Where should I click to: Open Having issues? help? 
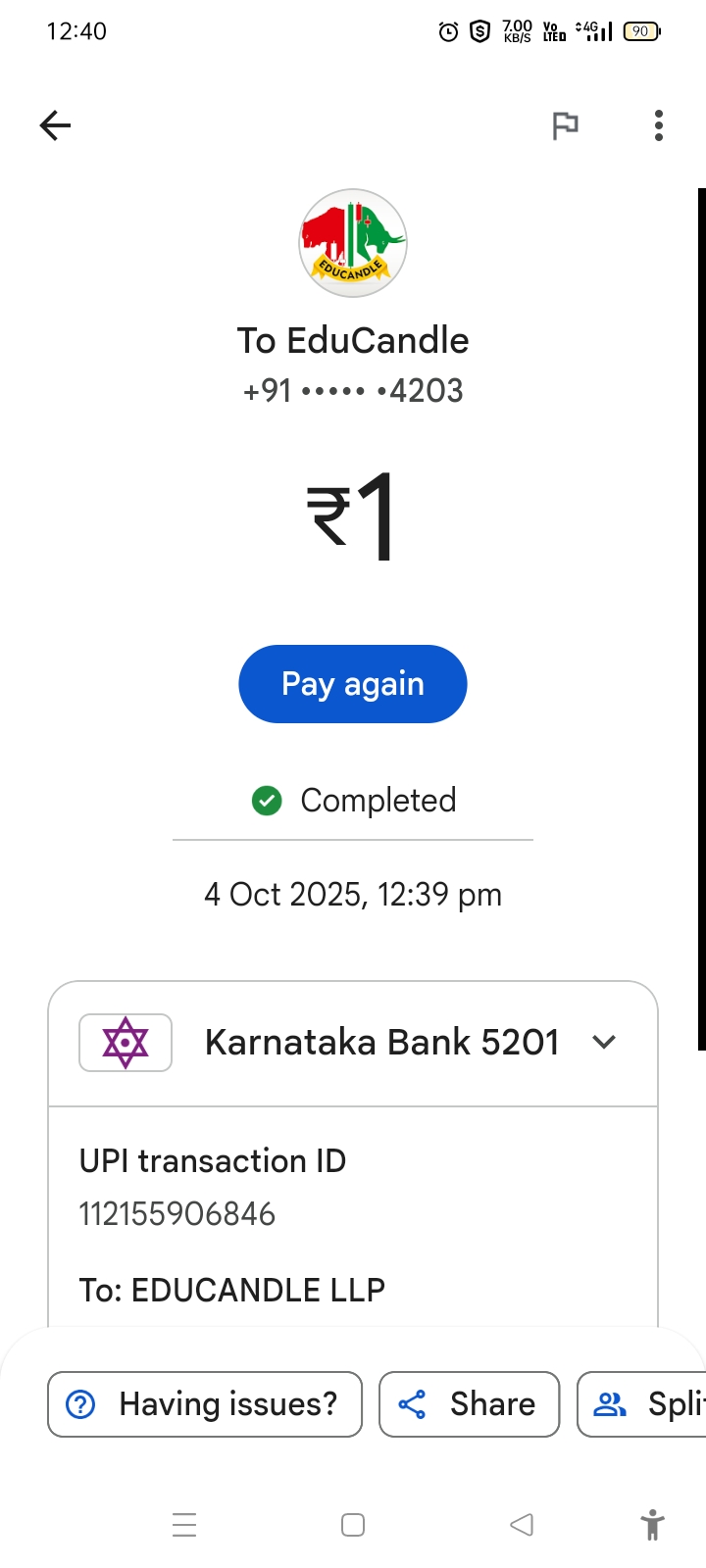pyautogui.click(x=205, y=1404)
